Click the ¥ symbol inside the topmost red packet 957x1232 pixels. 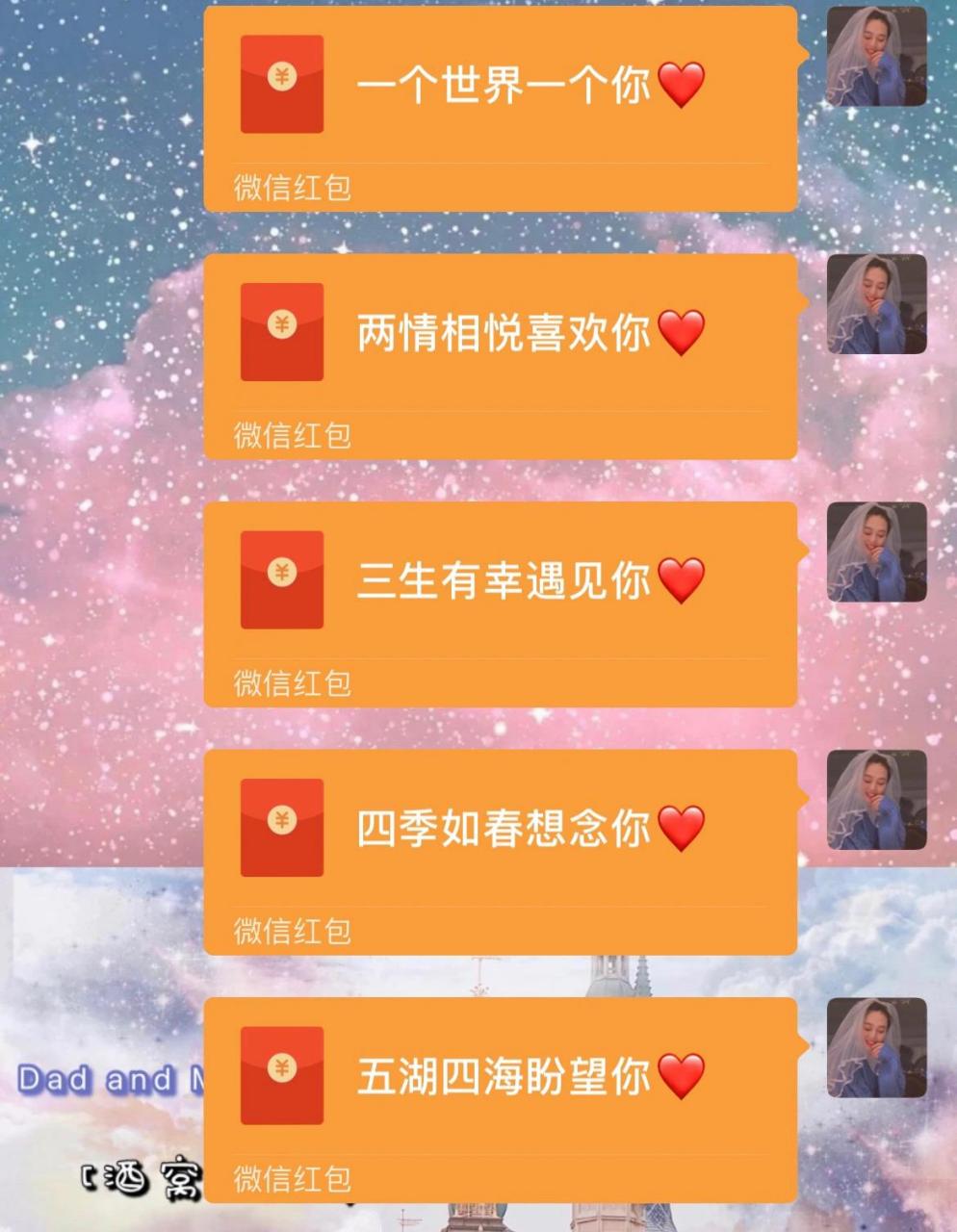[x=281, y=75]
